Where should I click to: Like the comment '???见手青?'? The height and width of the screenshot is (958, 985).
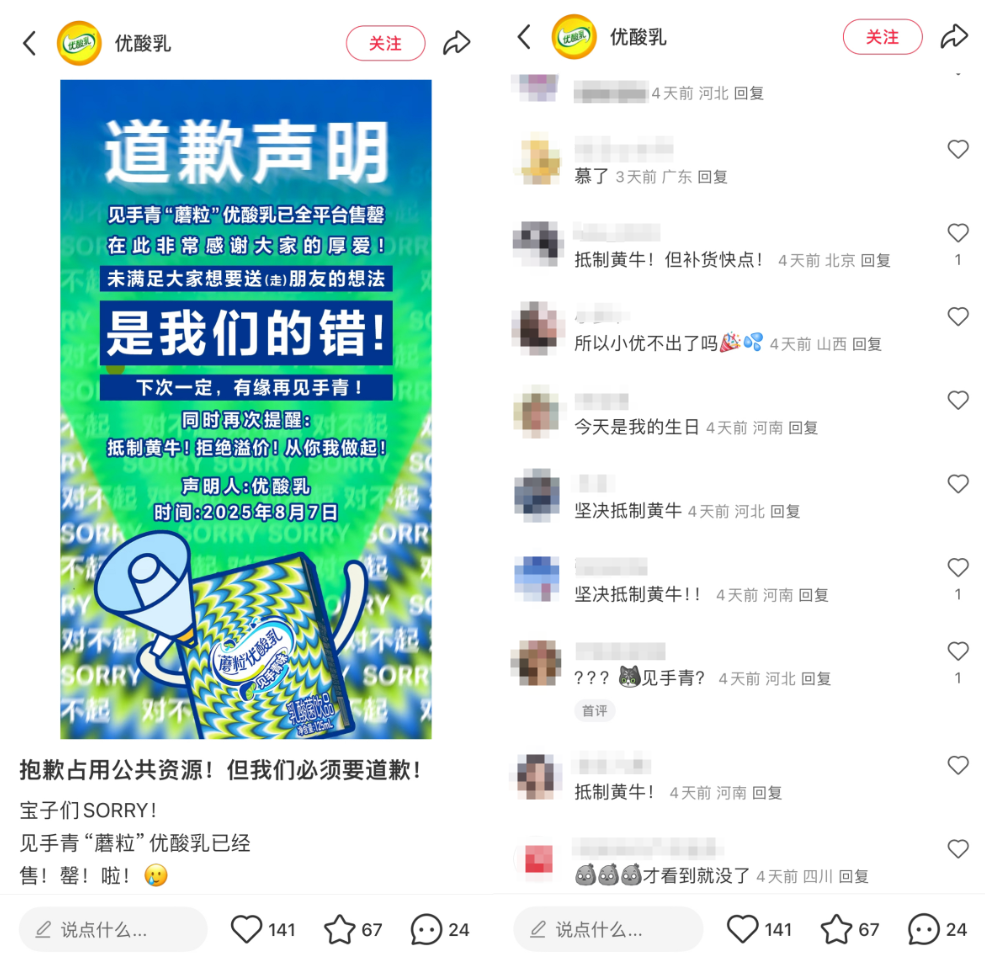pyautogui.click(x=957, y=651)
